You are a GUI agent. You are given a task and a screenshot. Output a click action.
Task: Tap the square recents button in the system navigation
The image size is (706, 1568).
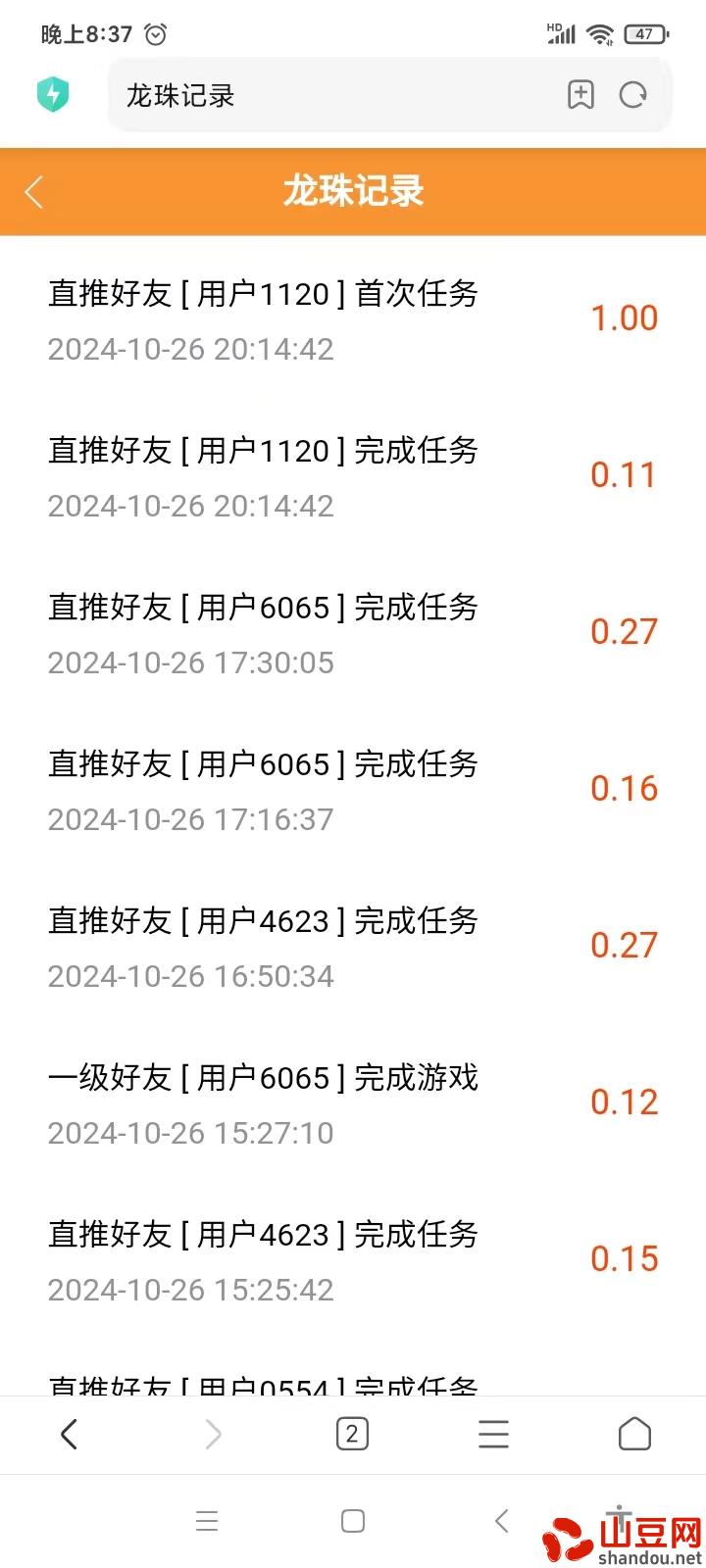(x=352, y=1521)
